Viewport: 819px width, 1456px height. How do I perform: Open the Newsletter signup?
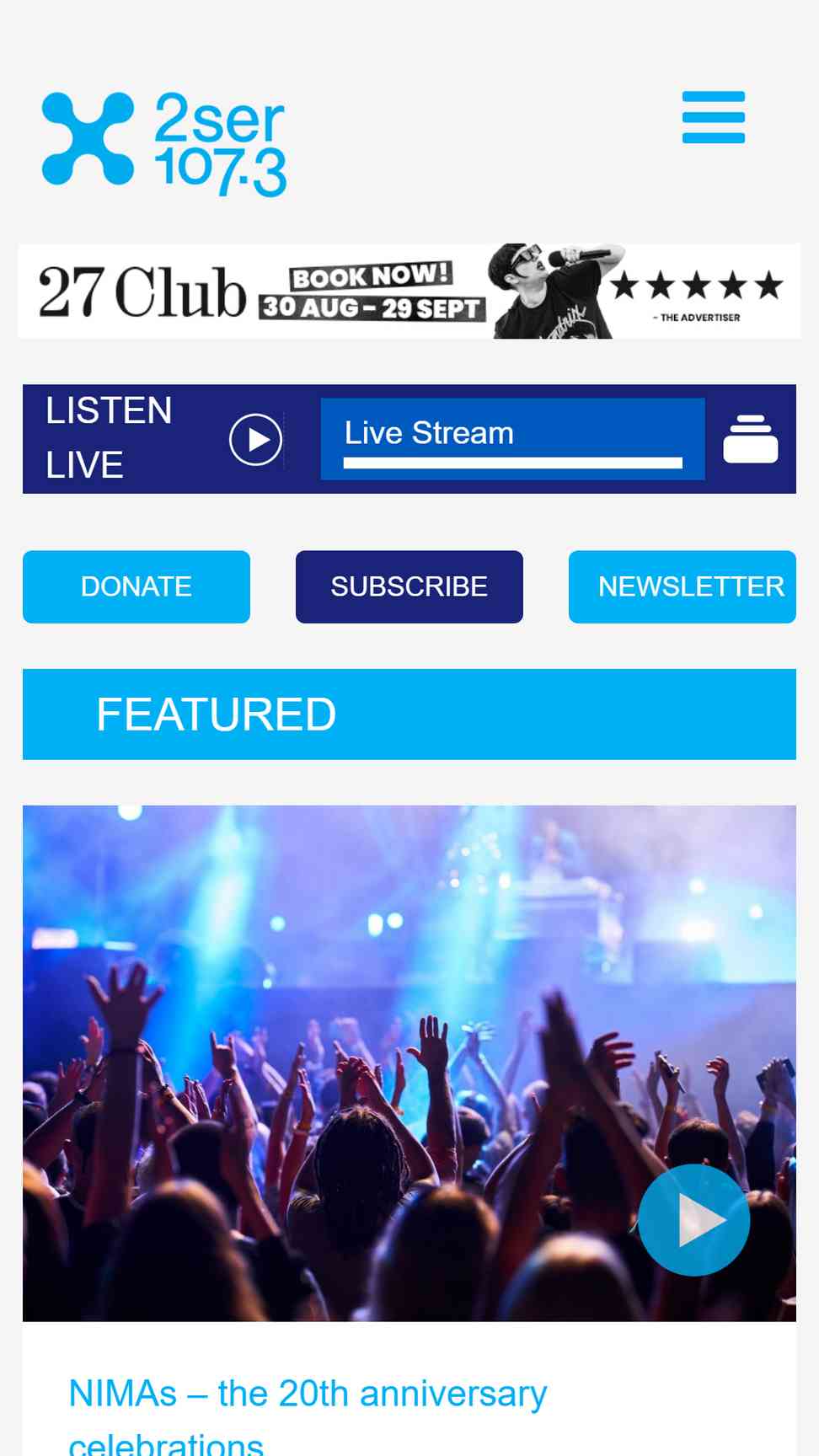[x=682, y=586]
